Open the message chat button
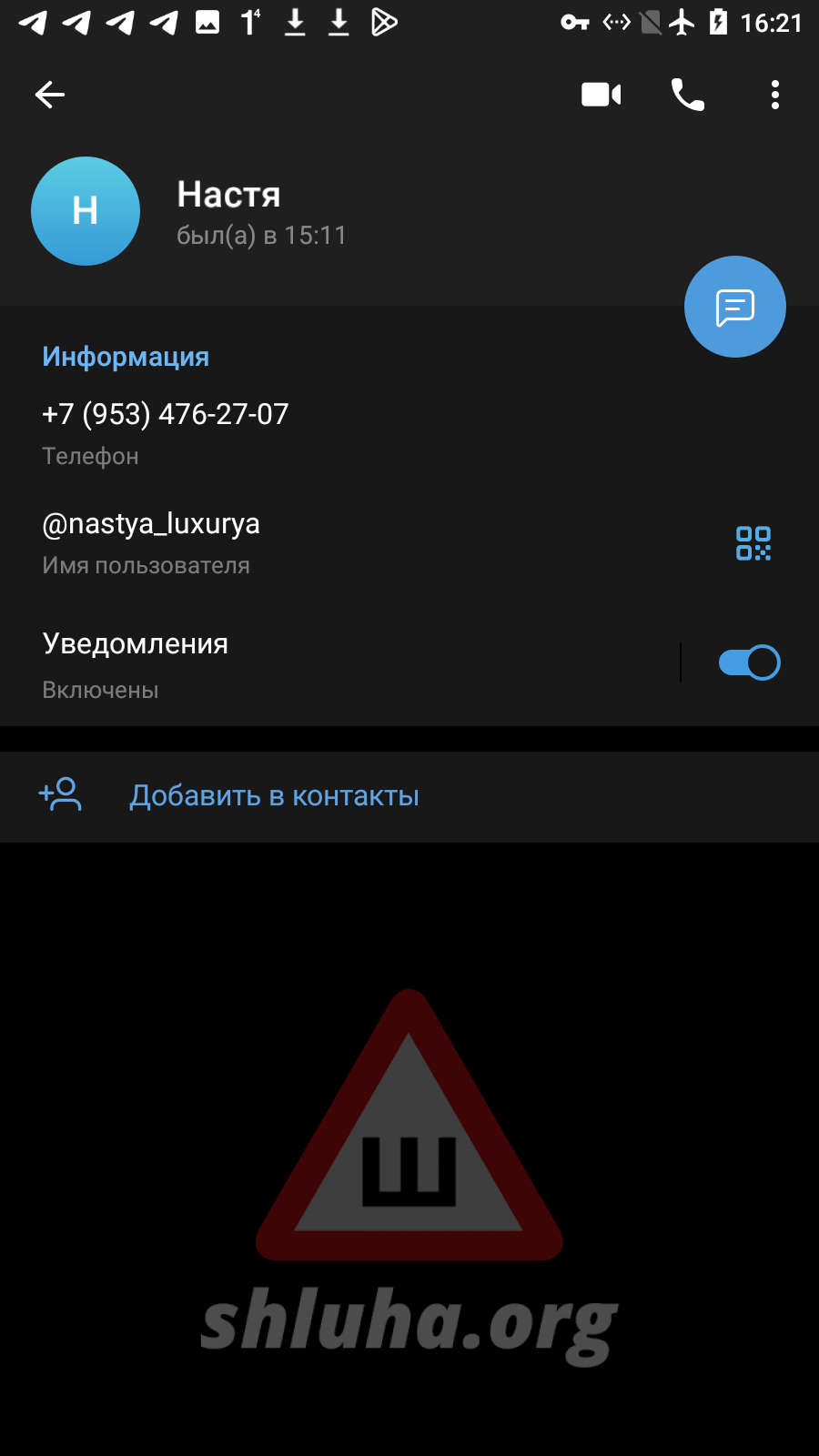 tap(734, 308)
